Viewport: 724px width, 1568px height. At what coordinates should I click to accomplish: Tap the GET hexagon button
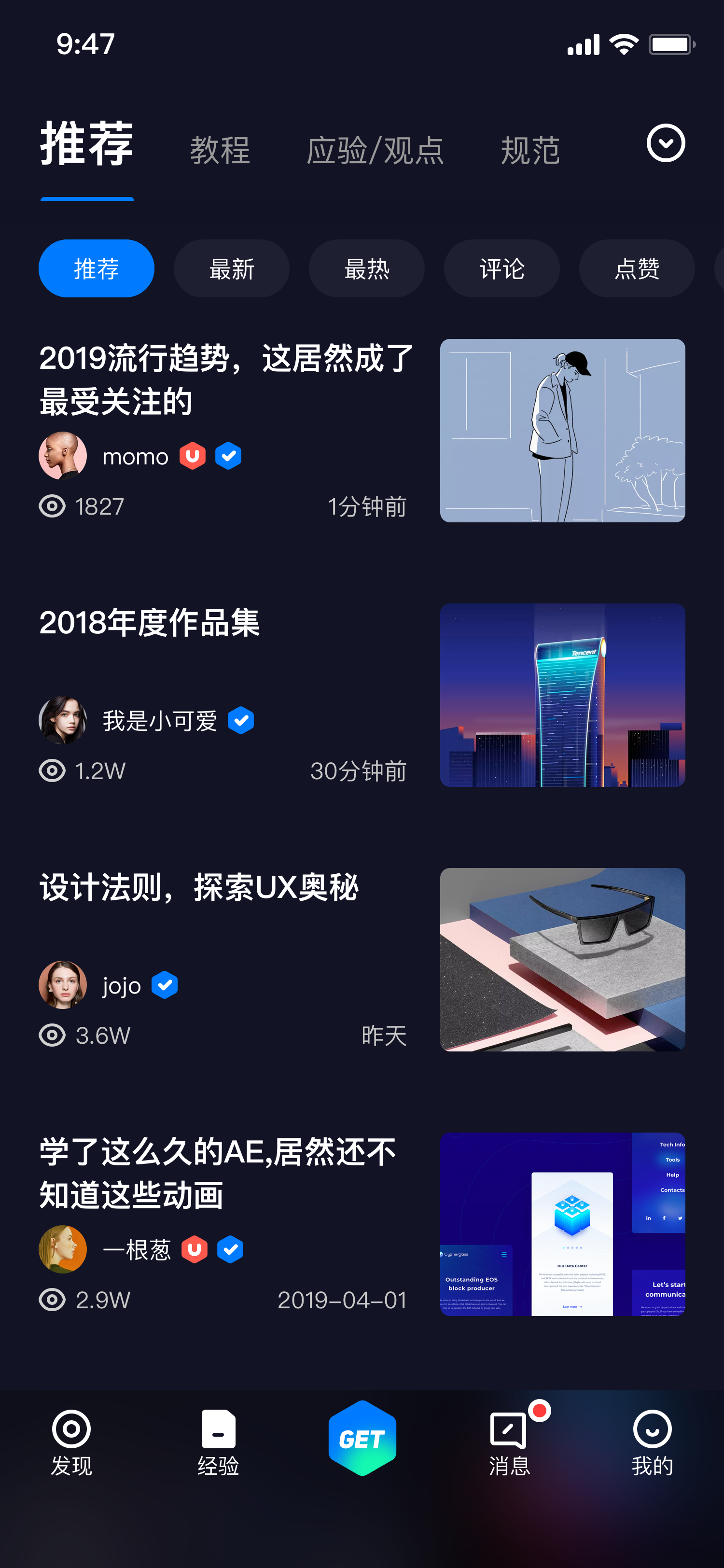point(362,1438)
